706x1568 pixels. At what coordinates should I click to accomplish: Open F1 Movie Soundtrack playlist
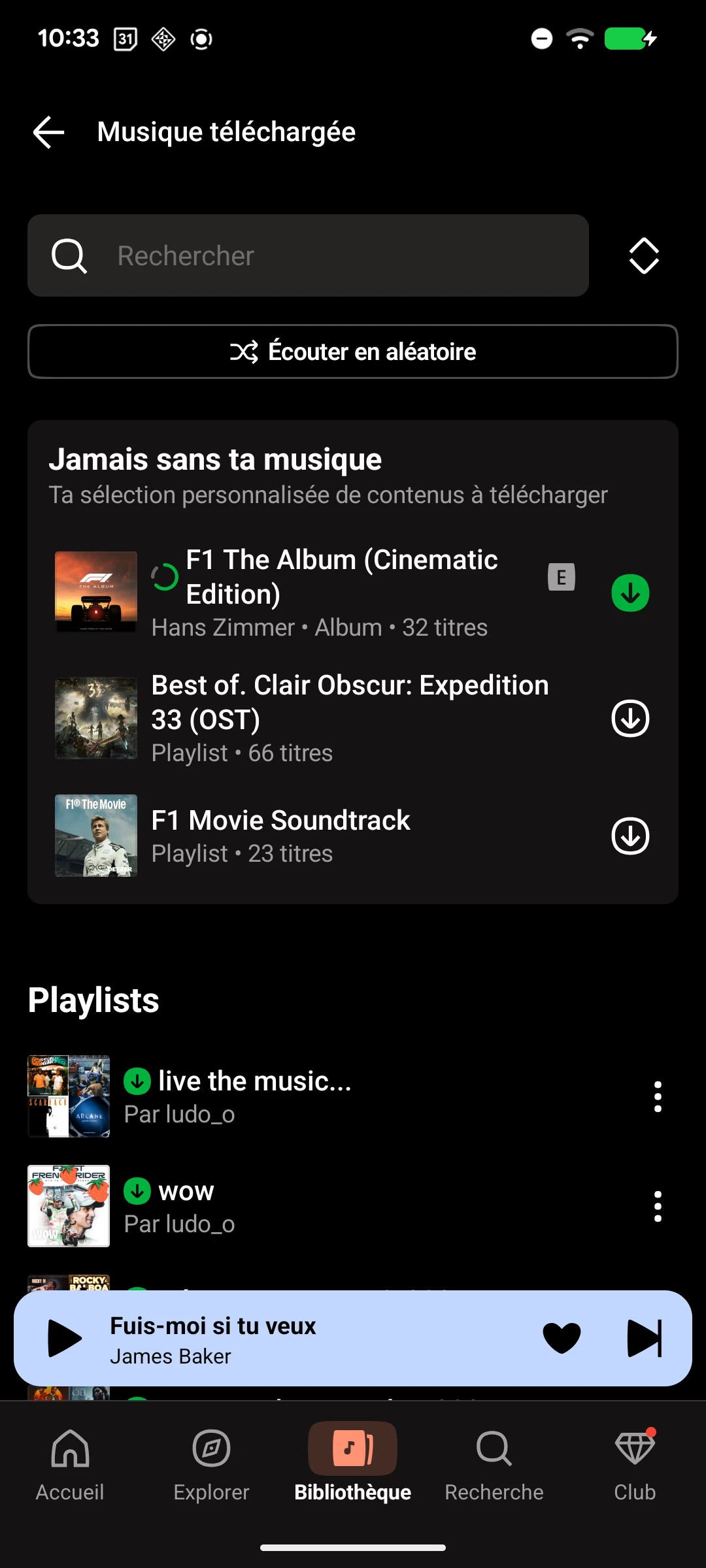(281, 835)
